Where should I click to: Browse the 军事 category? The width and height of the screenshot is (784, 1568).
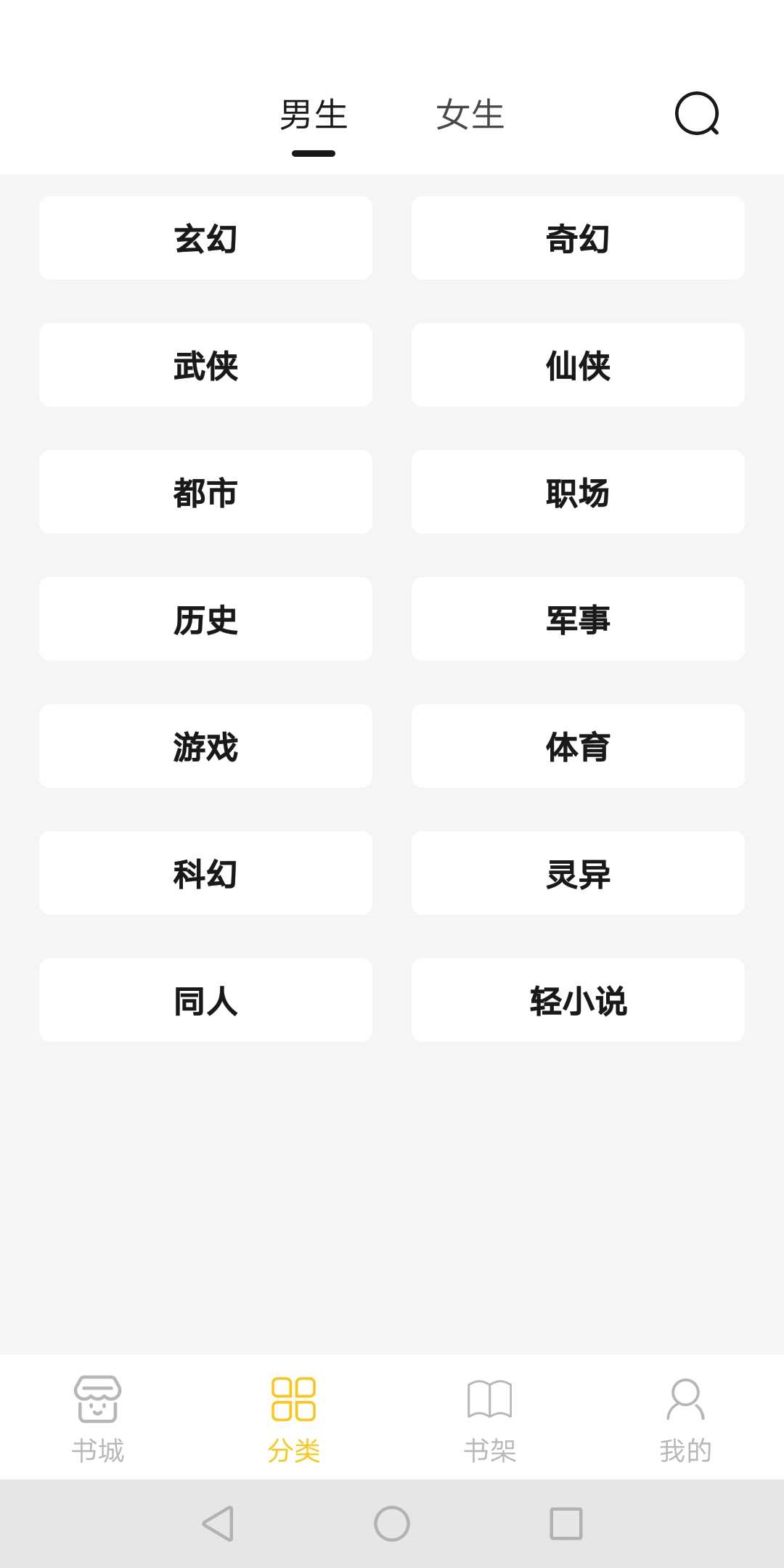578,618
